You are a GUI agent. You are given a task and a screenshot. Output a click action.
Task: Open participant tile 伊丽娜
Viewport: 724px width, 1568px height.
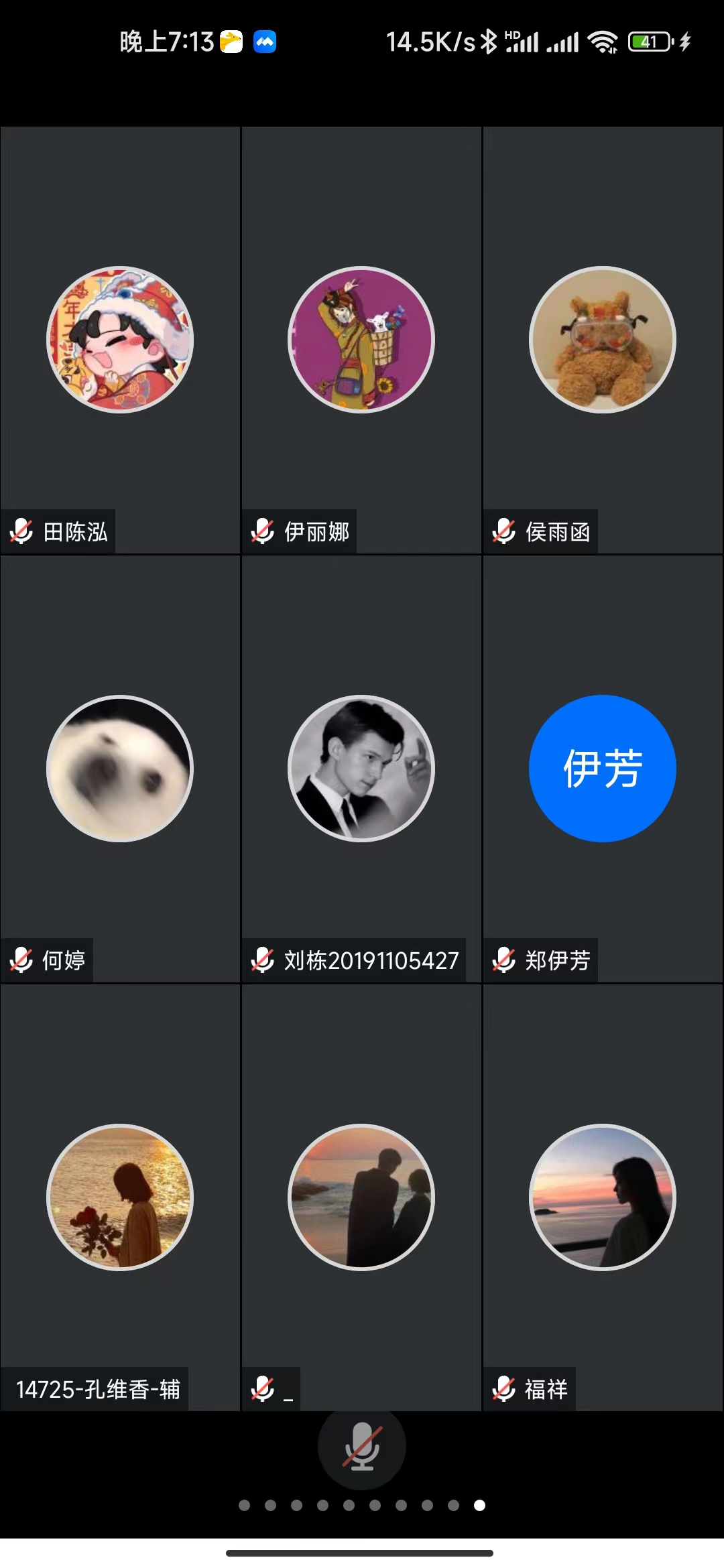(361, 340)
